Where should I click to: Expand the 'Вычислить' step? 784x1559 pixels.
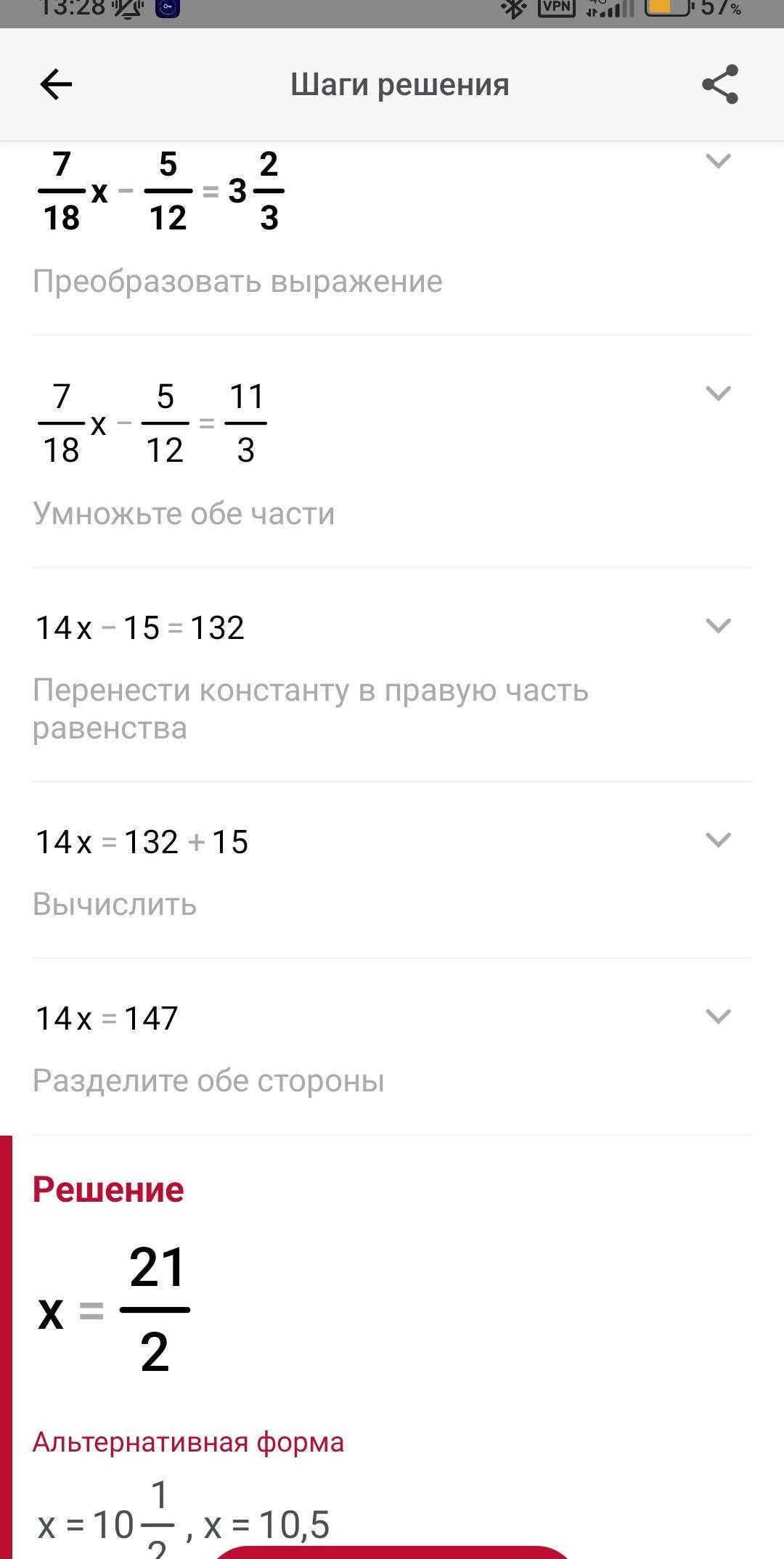pyautogui.click(x=718, y=840)
